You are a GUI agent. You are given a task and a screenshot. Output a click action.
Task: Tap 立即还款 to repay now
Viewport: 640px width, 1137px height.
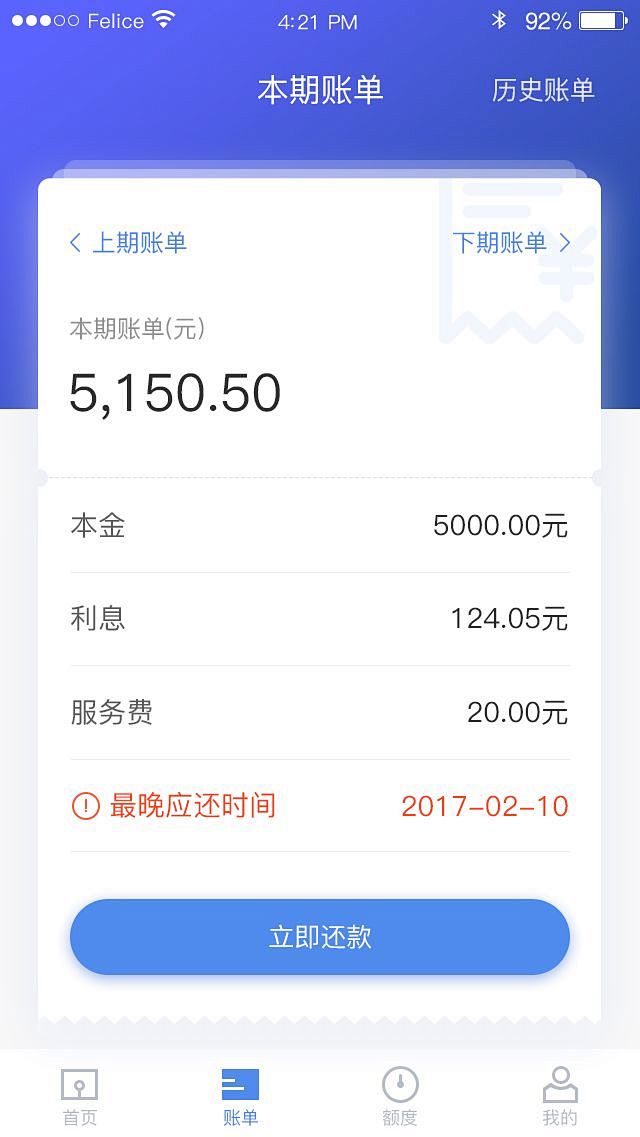[320, 937]
